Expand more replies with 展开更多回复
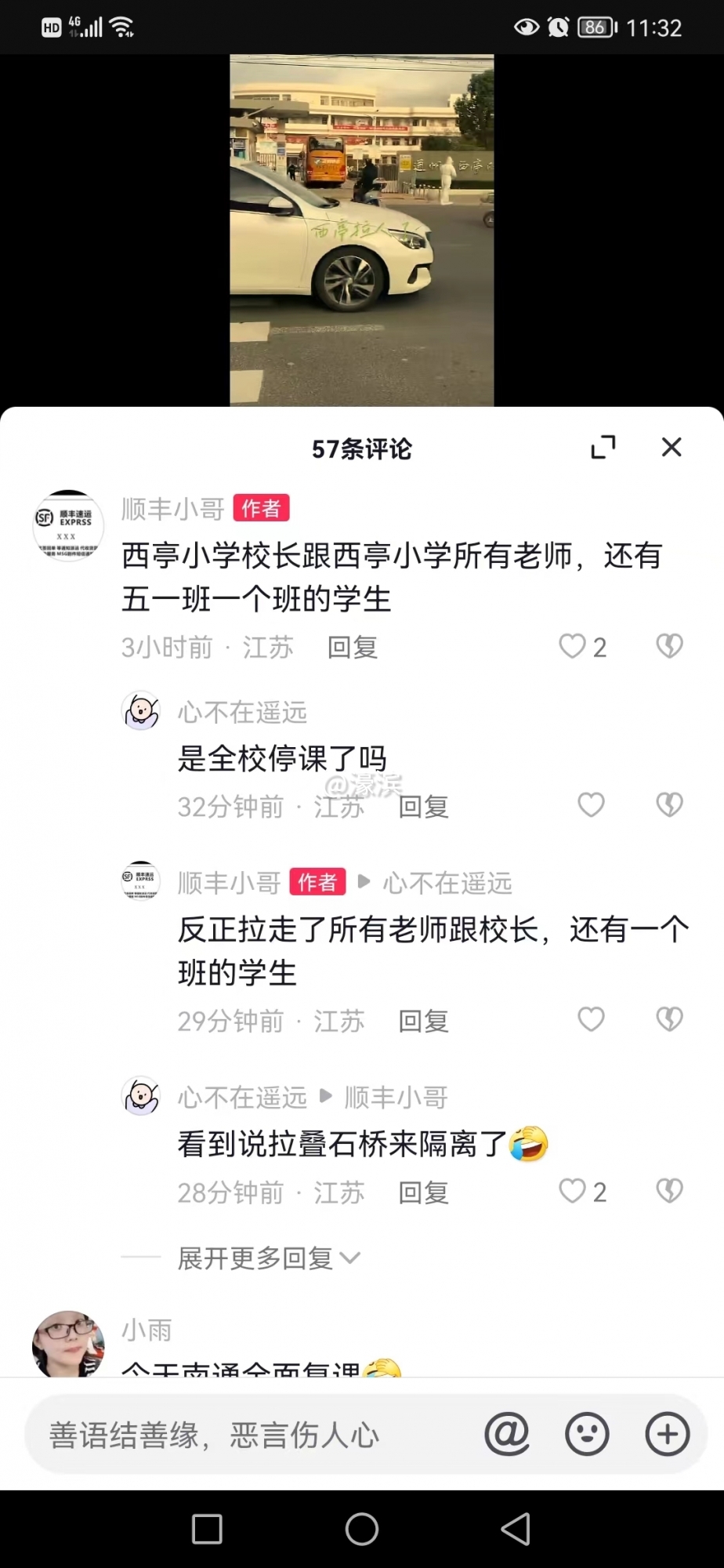This screenshot has height=1568, width=724. tap(268, 1258)
